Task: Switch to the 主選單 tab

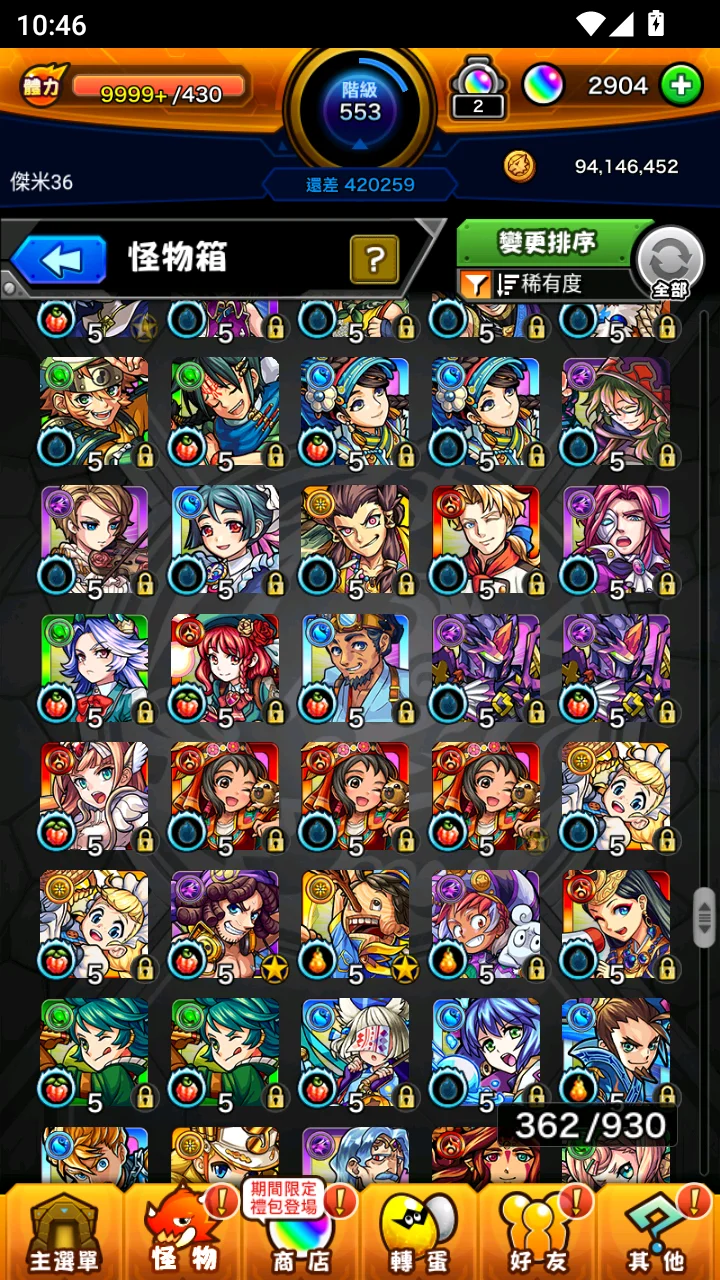Action: tap(62, 1232)
